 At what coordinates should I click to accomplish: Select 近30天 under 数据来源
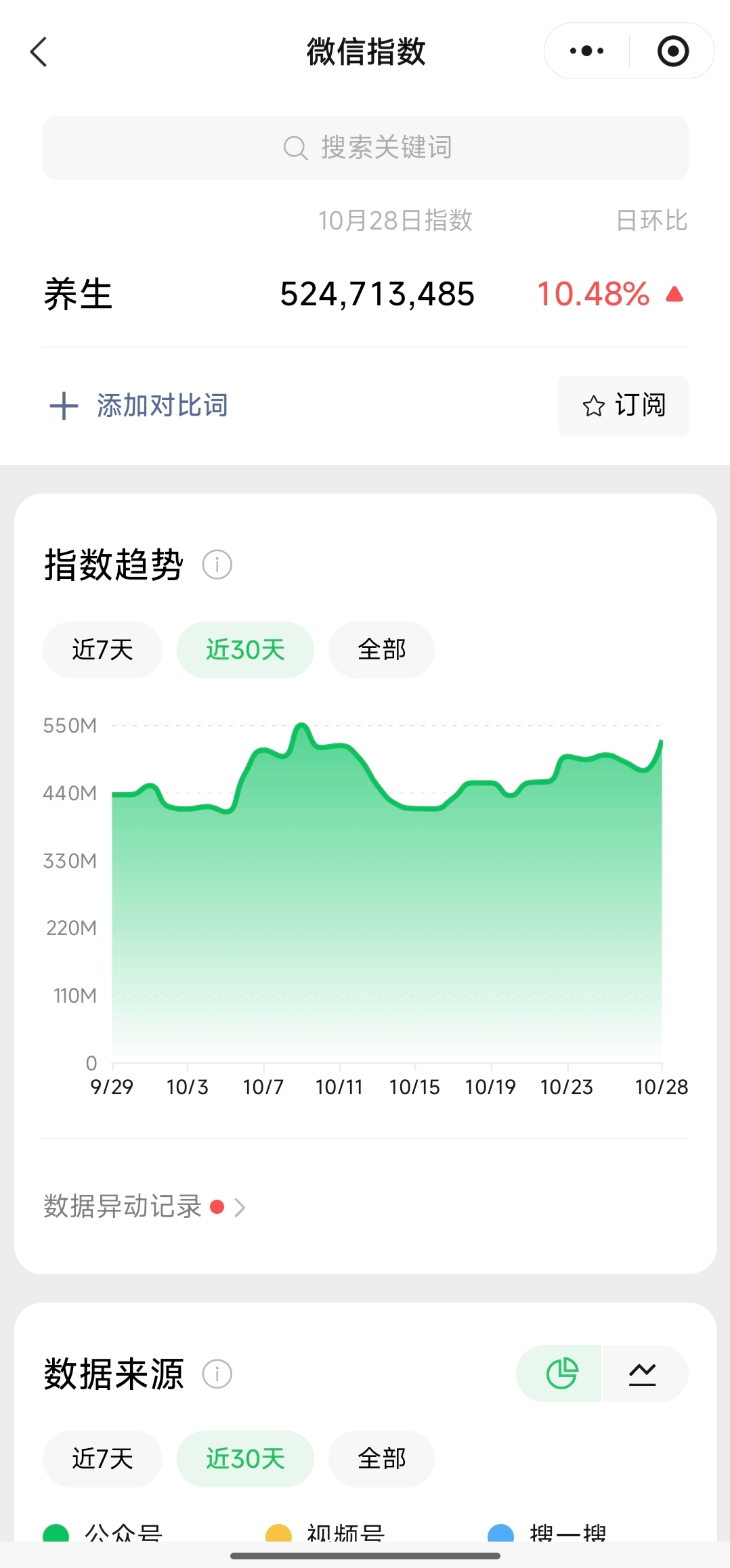[x=245, y=1459]
